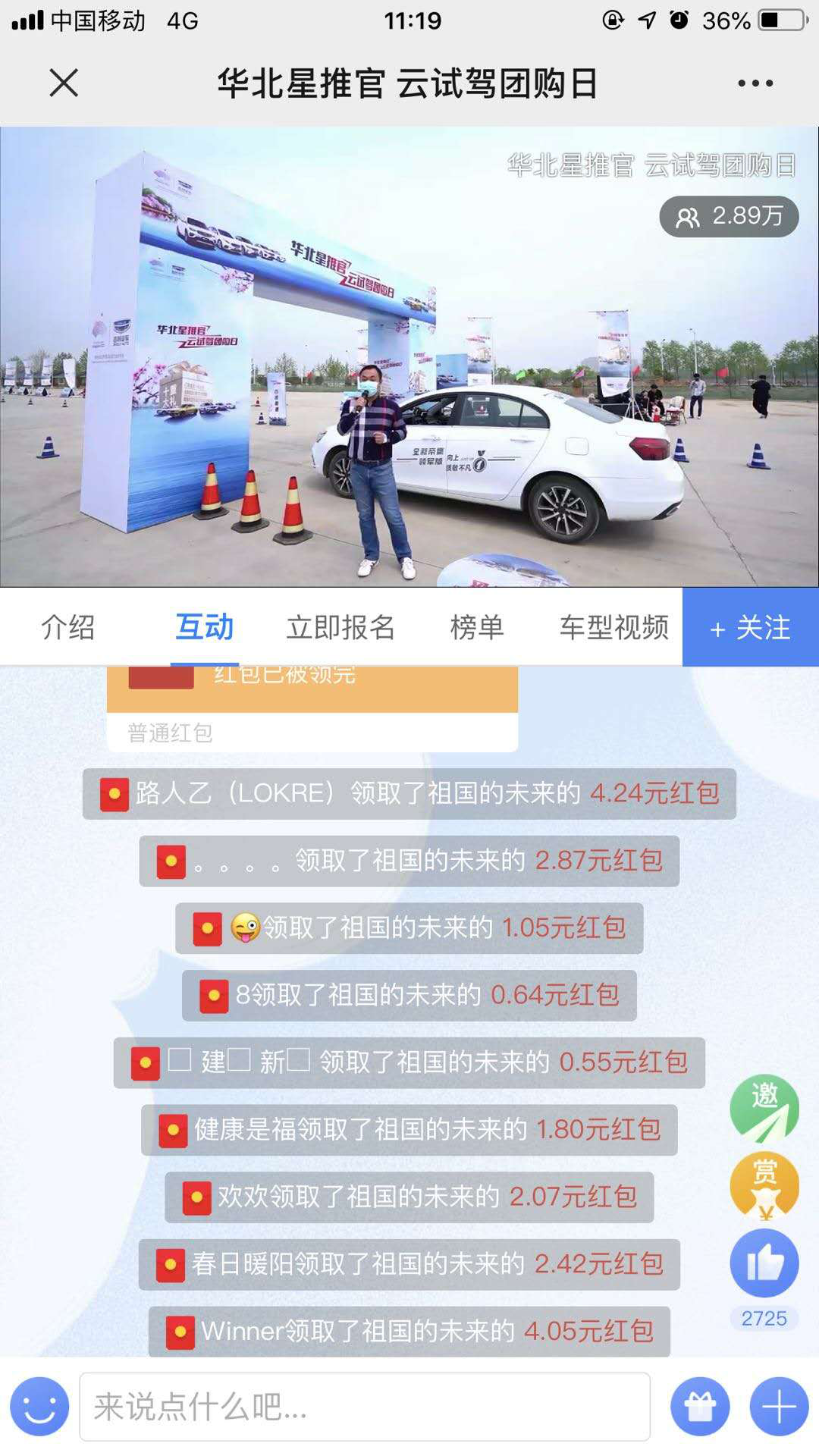The height and width of the screenshot is (1456, 819).
Task: Switch to the 介绍 tab
Action: [68, 627]
